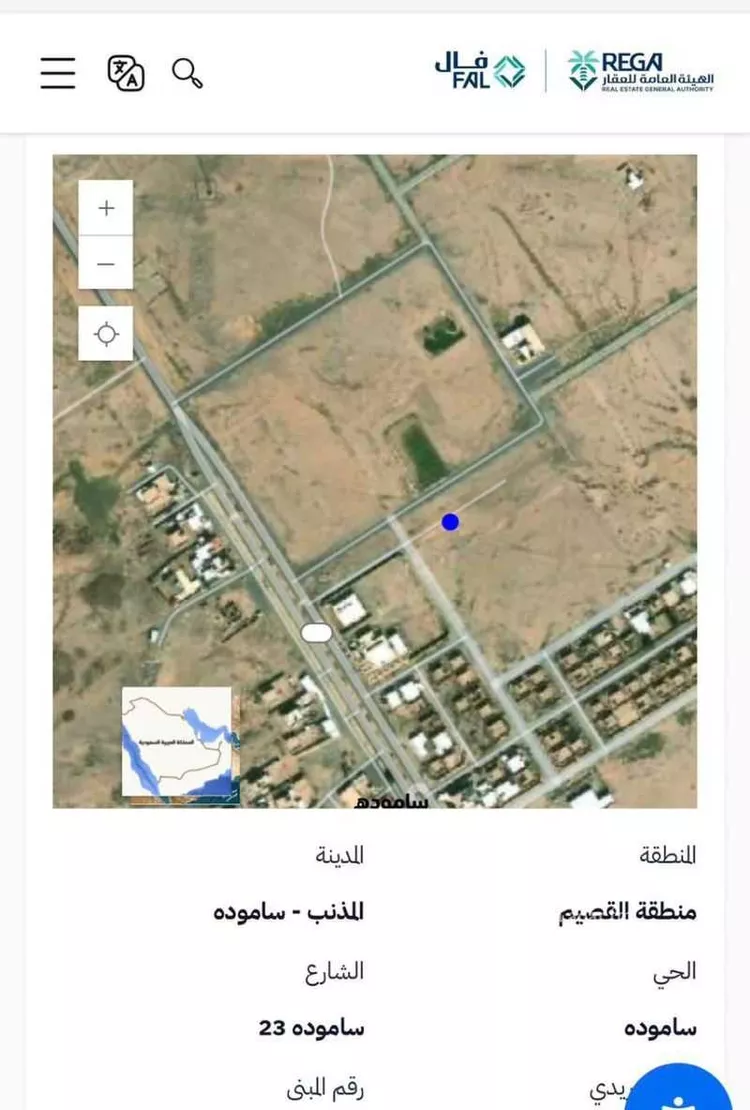Screen dimensions: 750x1110
Task: Open the hamburger menu
Action: pos(58,73)
